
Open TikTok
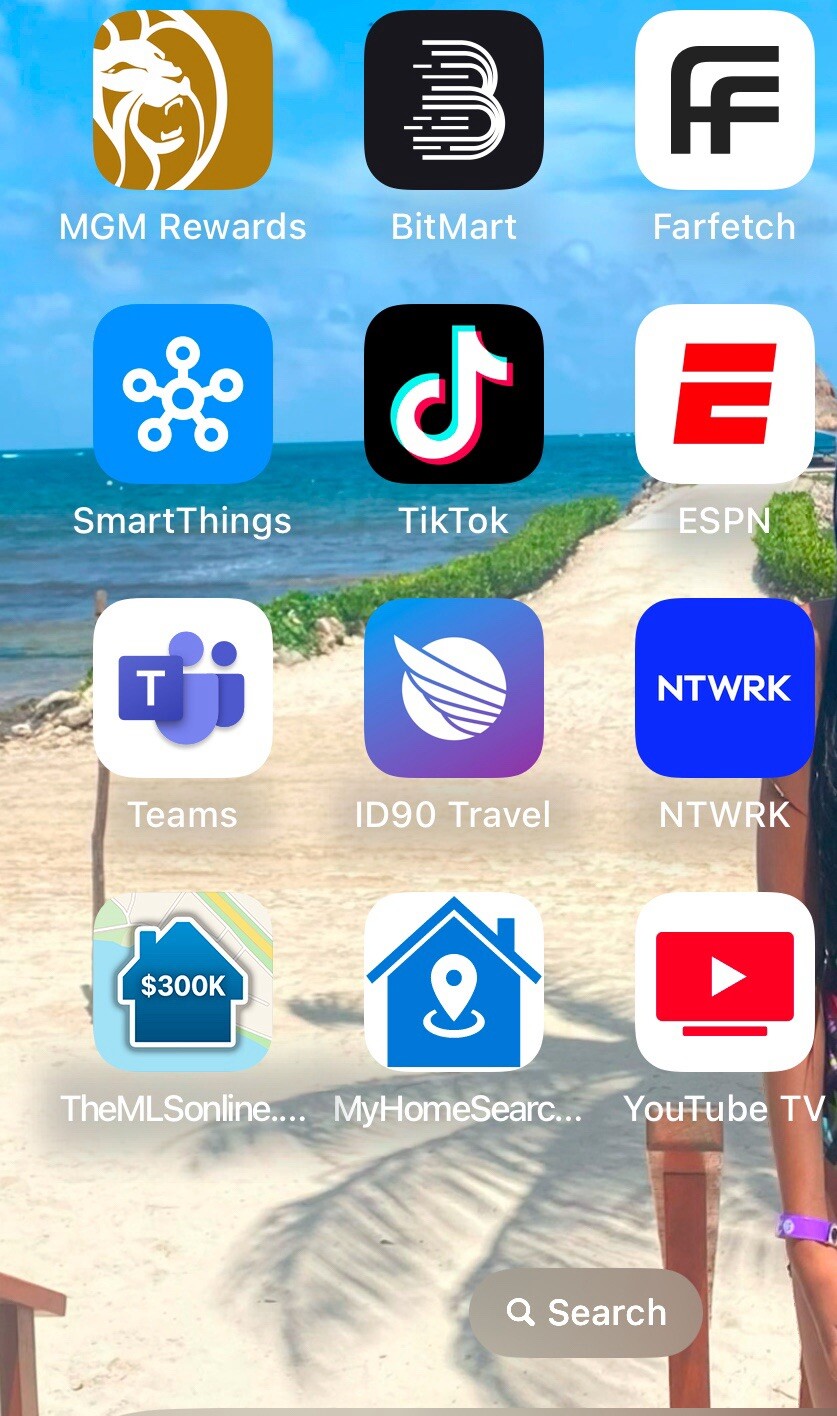pyautogui.click(x=453, y=394)
